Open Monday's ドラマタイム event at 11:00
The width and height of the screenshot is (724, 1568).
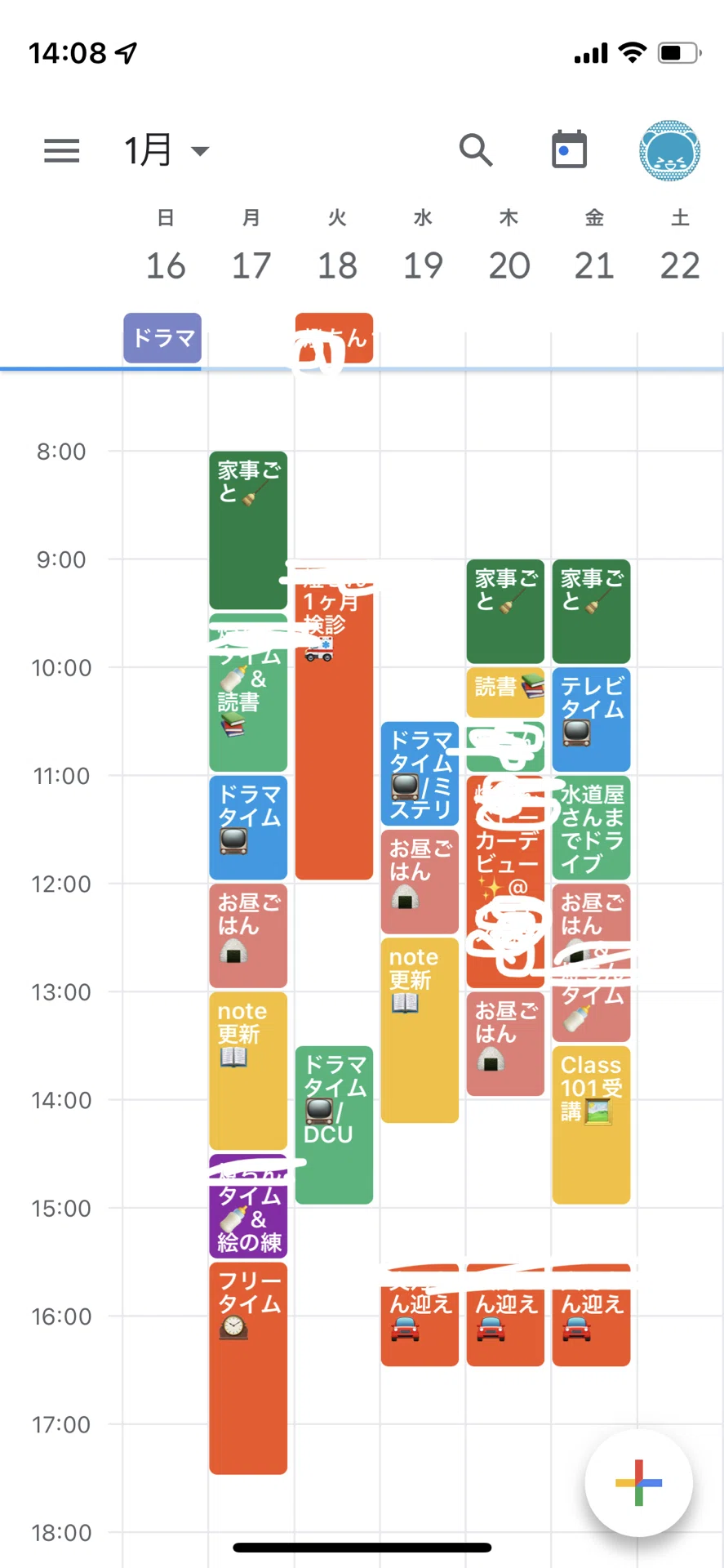point(248,828)
